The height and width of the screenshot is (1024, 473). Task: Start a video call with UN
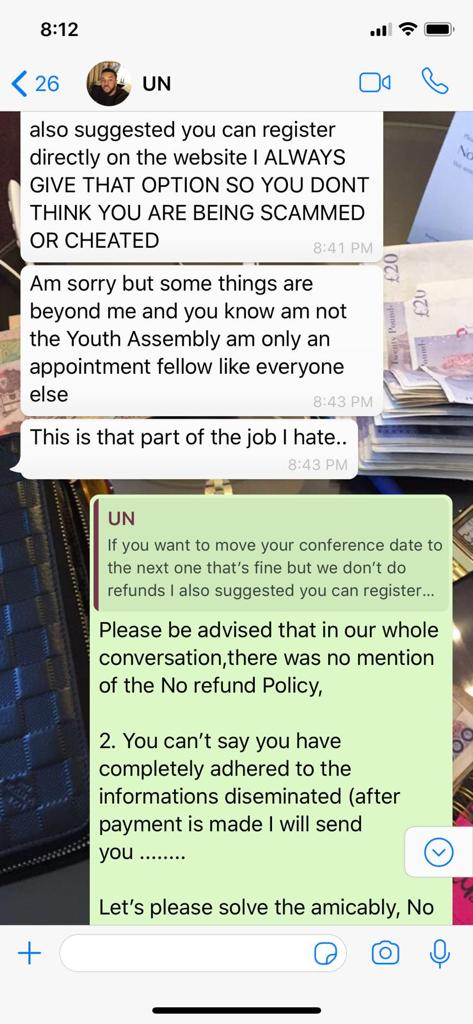tap(375, 83)
